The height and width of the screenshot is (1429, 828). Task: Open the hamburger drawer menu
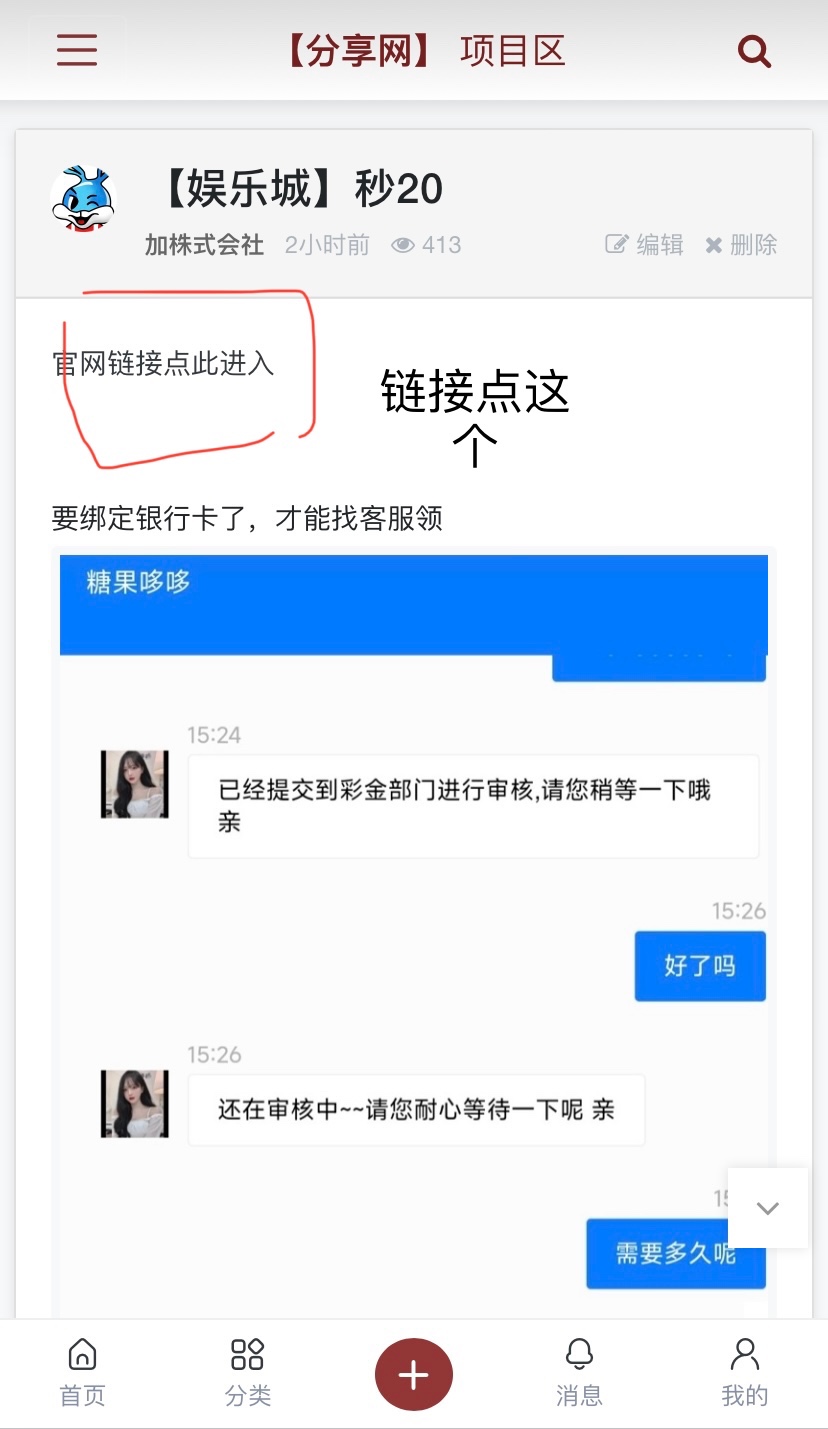(x=77, y=49)
